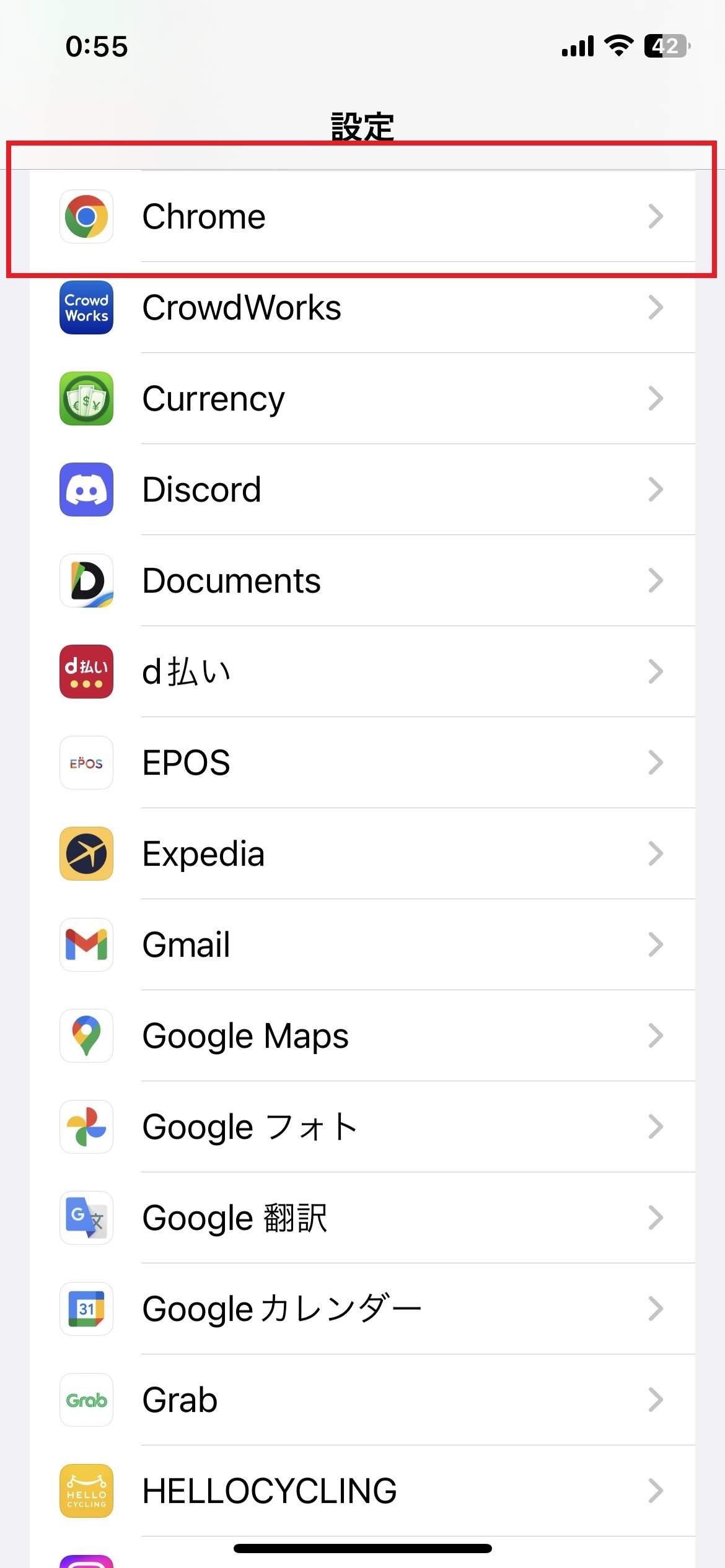Select the EPOS row
The image size is (725, 1568).
tap(362, 763)
